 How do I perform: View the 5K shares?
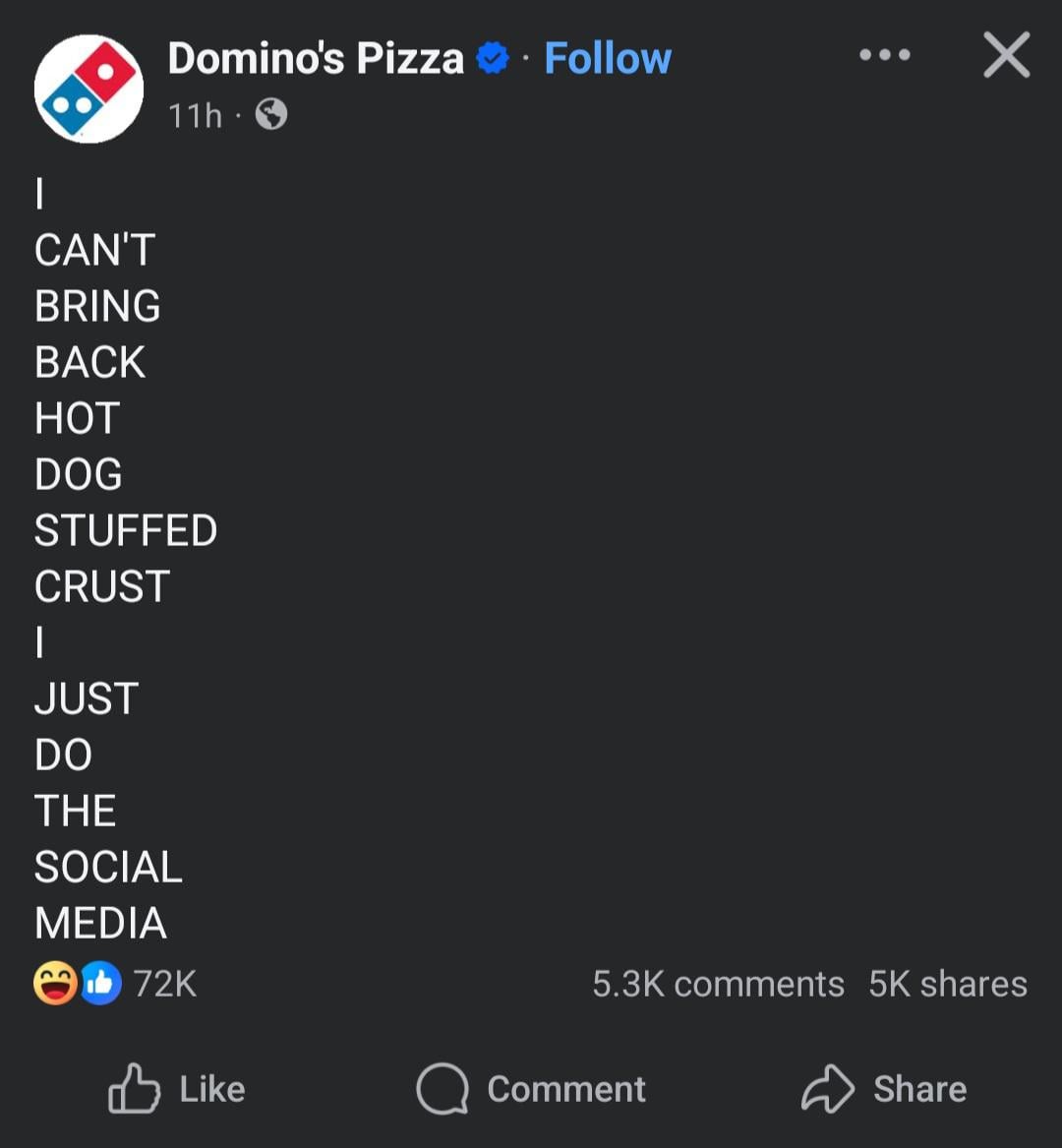click(x=947, y=984)
